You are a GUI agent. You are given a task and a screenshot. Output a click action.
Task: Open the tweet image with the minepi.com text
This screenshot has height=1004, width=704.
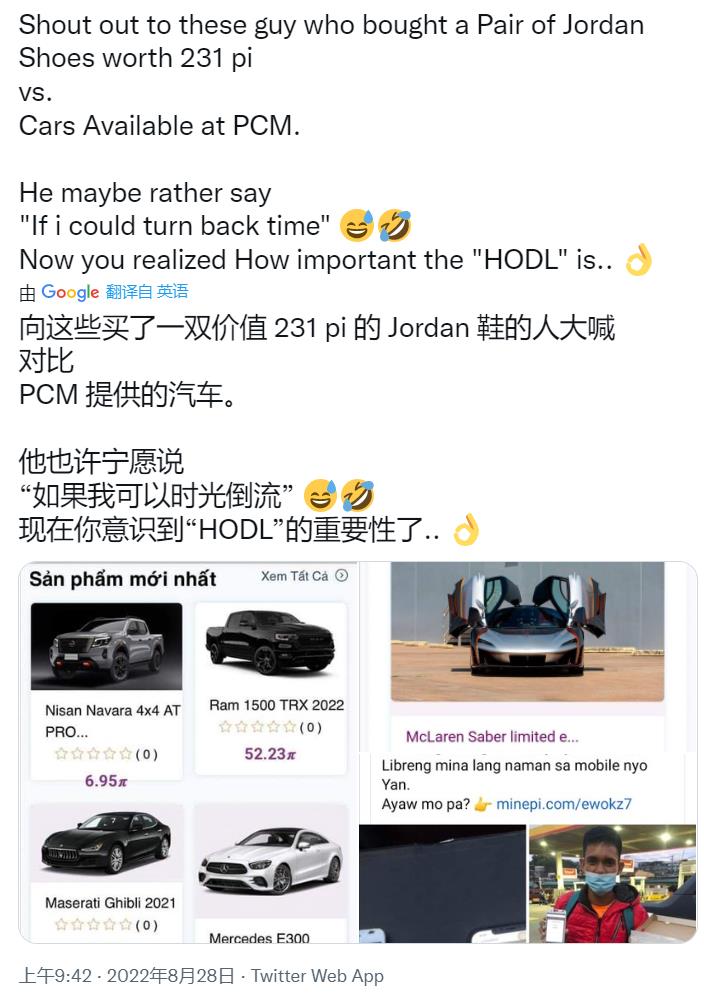527,848
